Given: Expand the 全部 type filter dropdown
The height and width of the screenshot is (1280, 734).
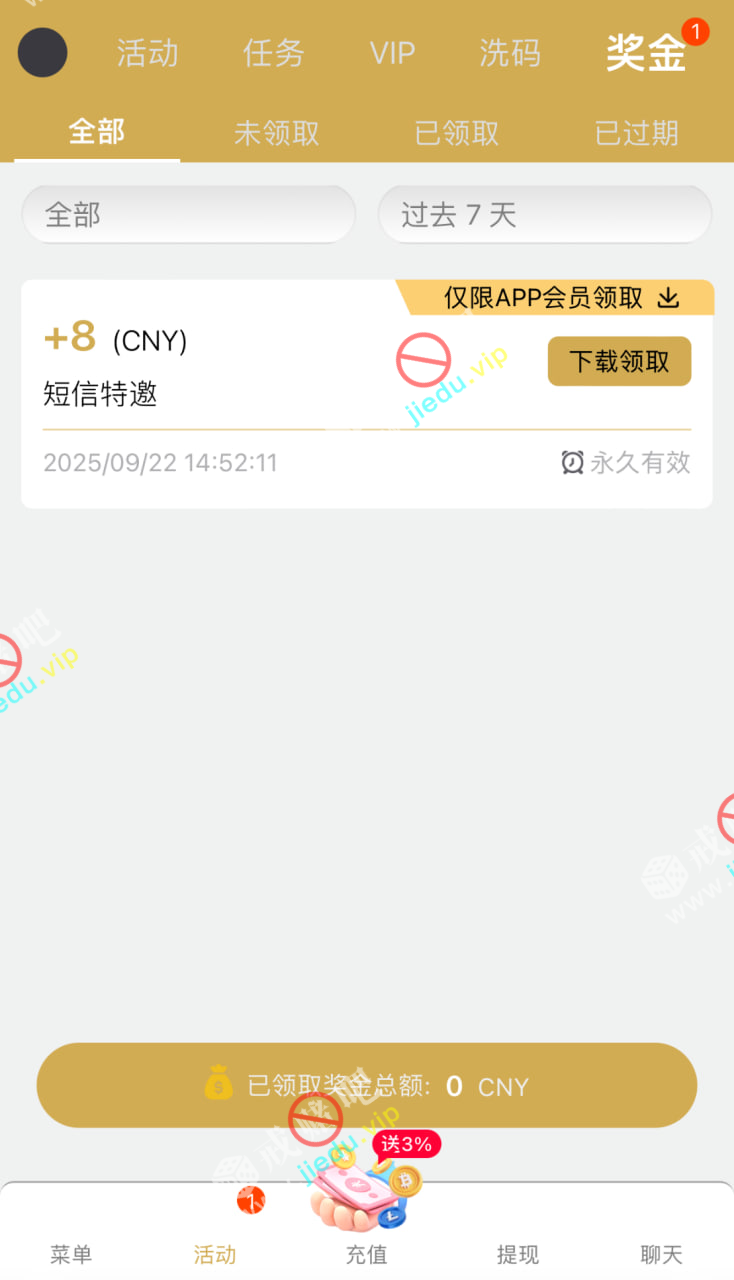Looking at the screenshot, I should tap(189, 215).
